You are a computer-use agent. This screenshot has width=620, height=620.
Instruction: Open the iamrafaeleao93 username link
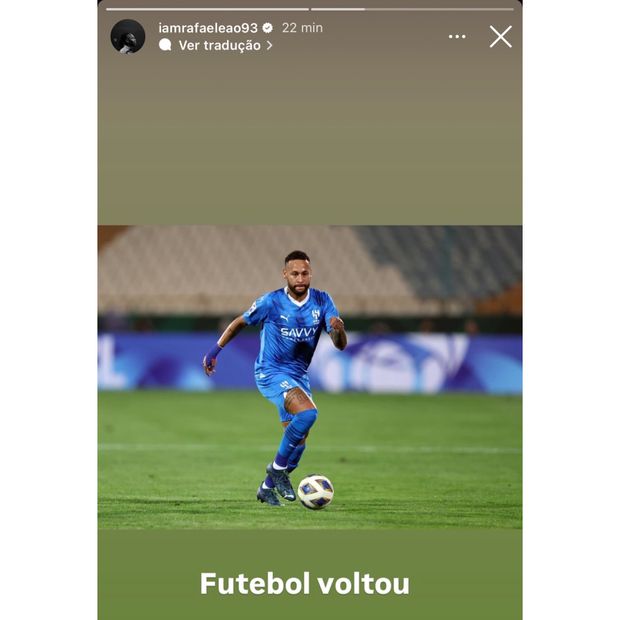point(208,28)
